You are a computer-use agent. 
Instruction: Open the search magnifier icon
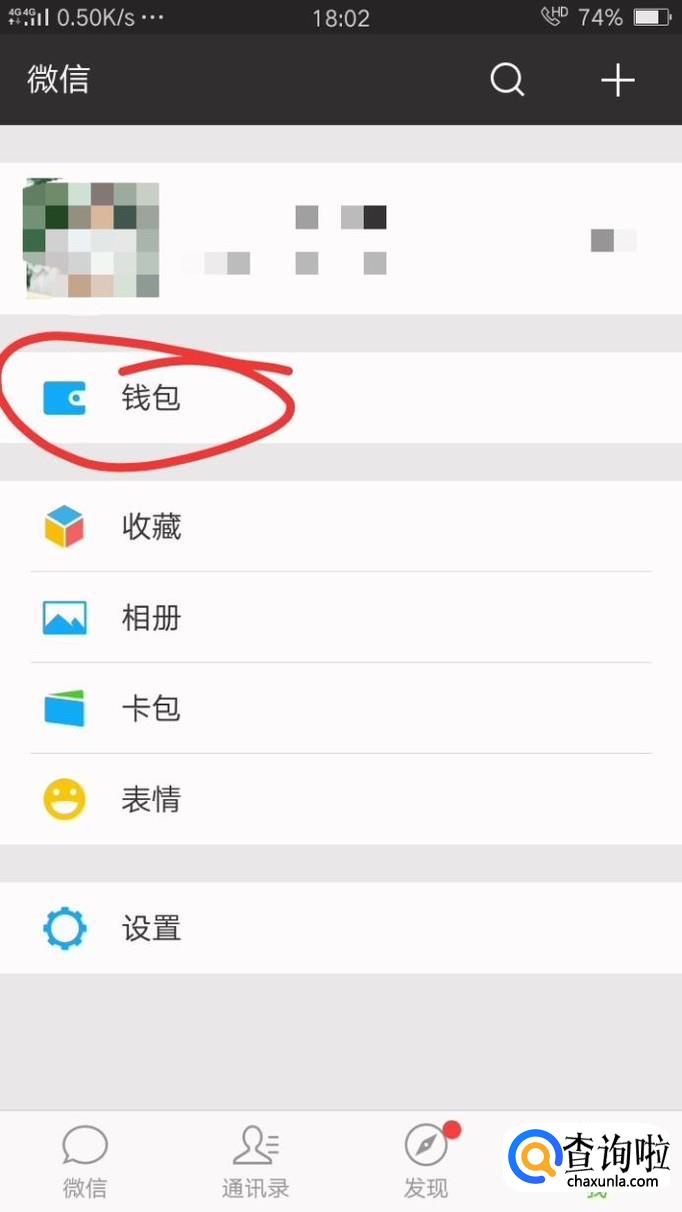(507, 80)
